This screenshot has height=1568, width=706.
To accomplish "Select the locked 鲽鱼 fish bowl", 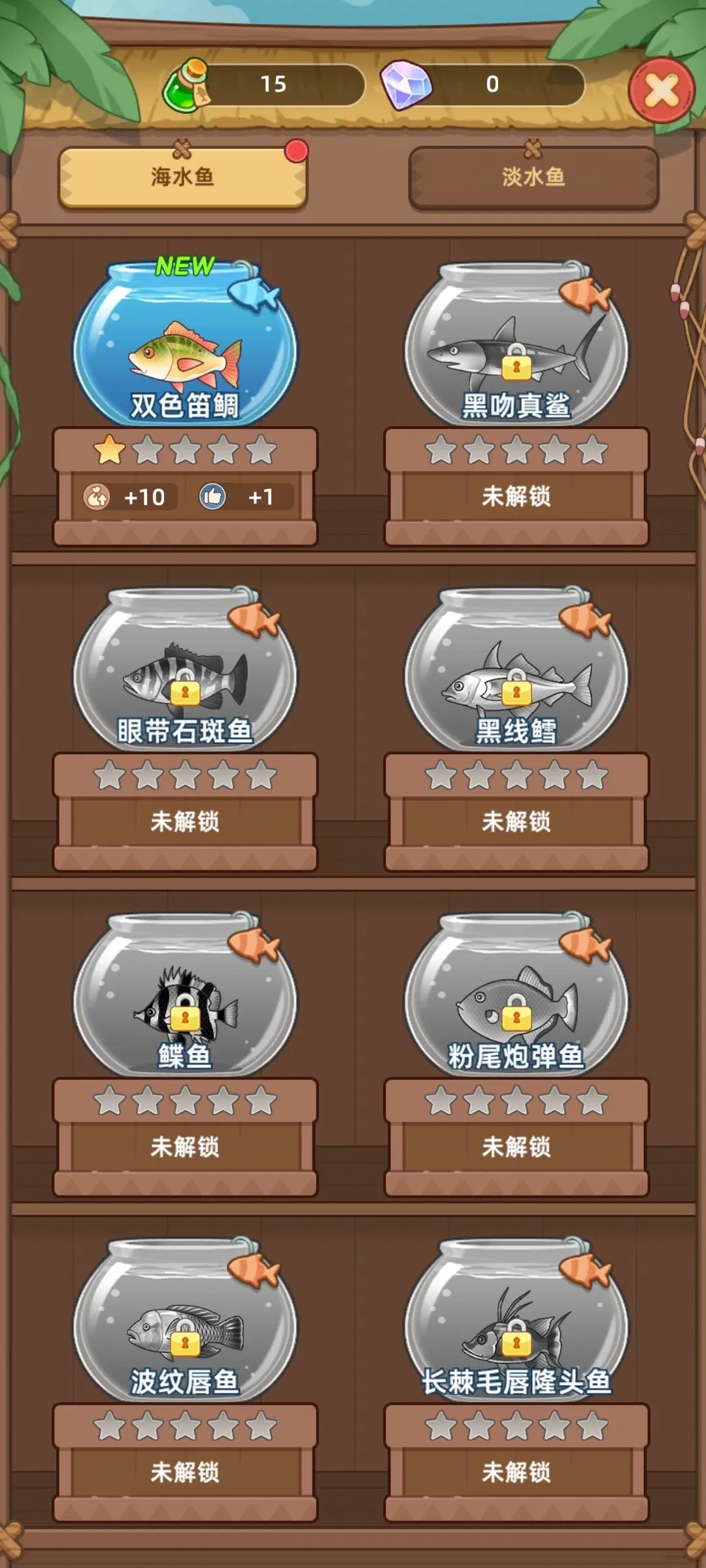I will click(x=185, y=995).
